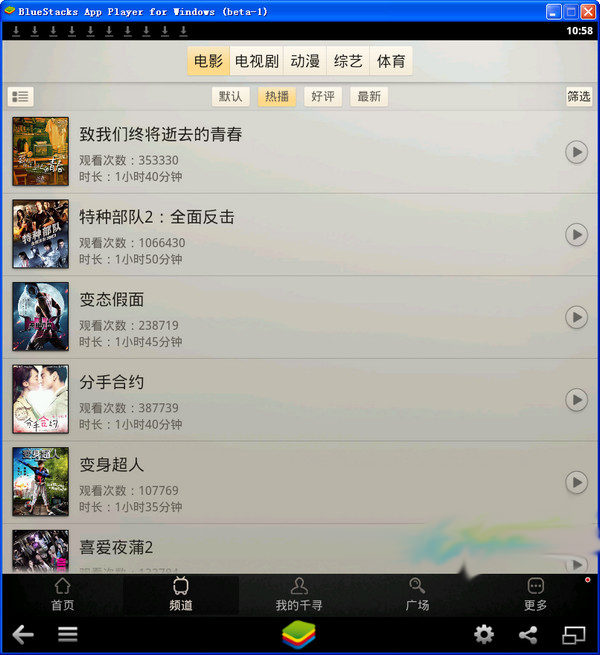Sort movies by 好评
600x655 pixels.
[x=323, y=97]
